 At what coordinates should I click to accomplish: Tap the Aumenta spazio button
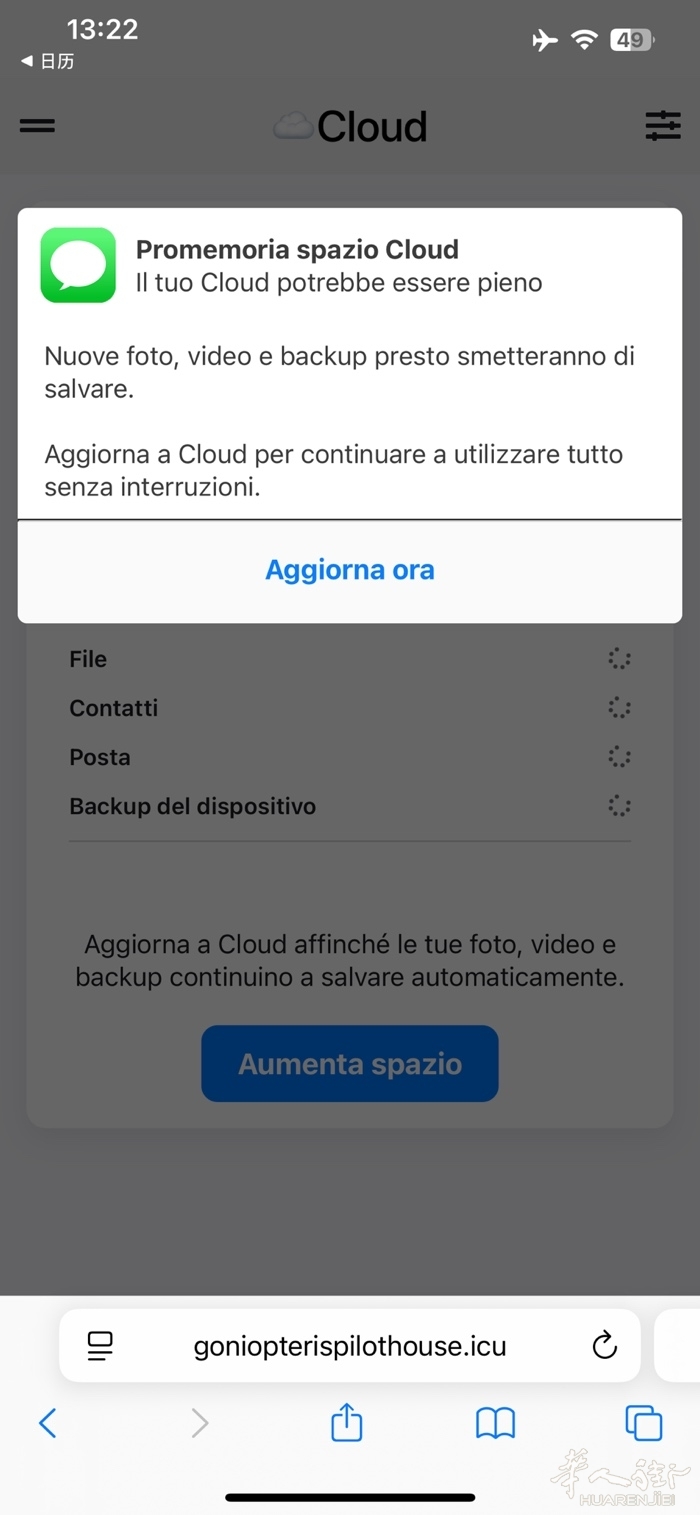(350, 1063)
